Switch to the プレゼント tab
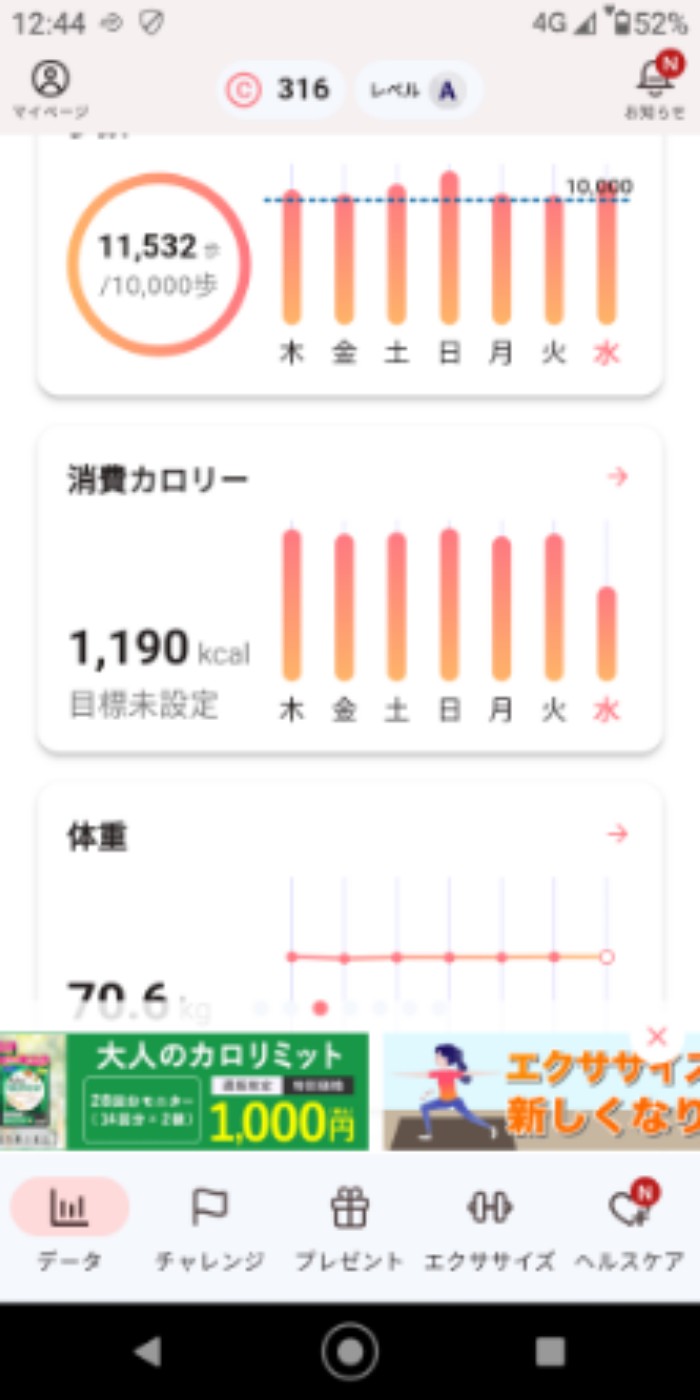Screen dimensions: 700x1400 (x=350, y=1225)
